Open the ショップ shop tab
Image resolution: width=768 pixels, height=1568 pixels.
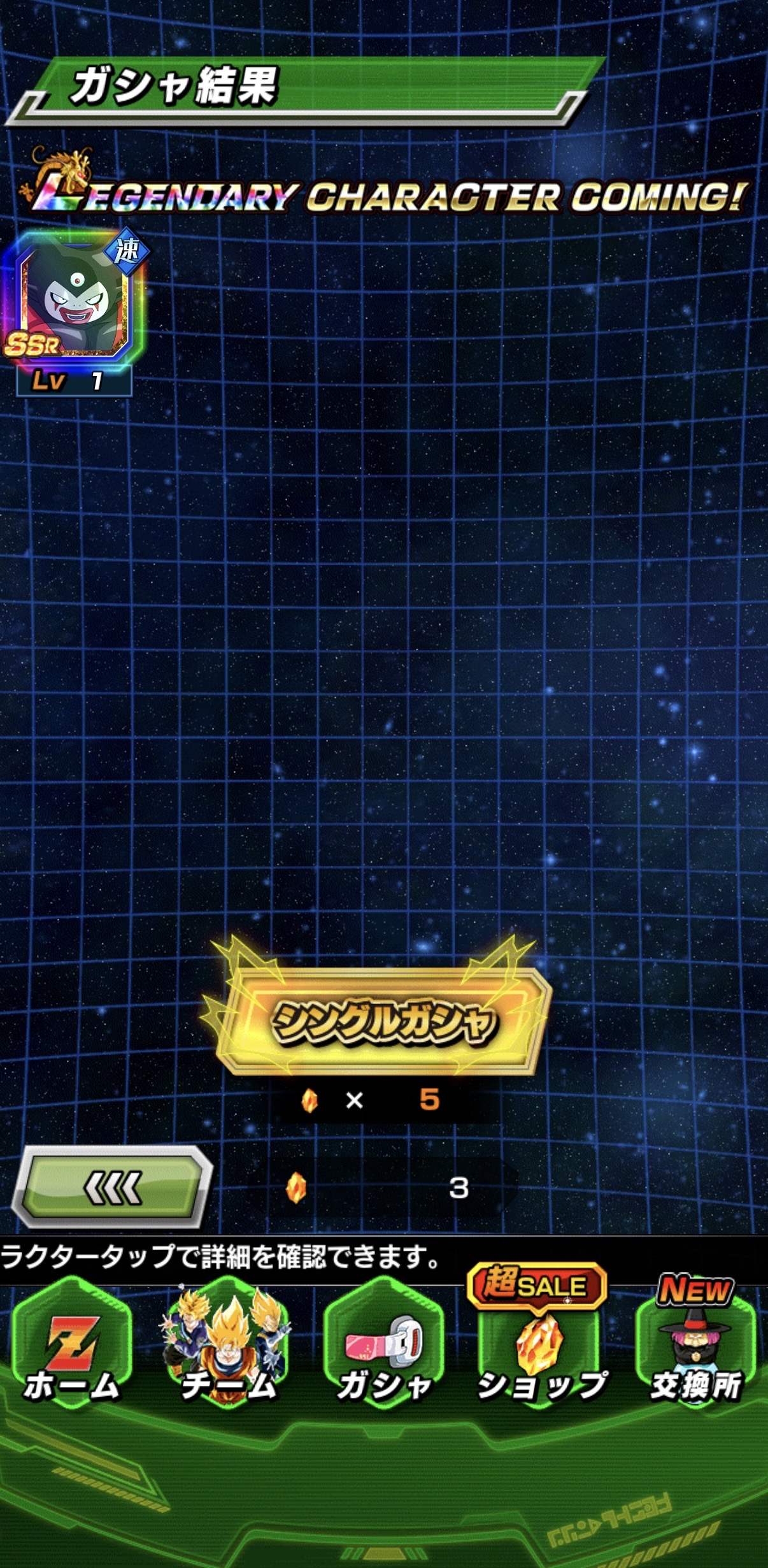[540, 1351]
